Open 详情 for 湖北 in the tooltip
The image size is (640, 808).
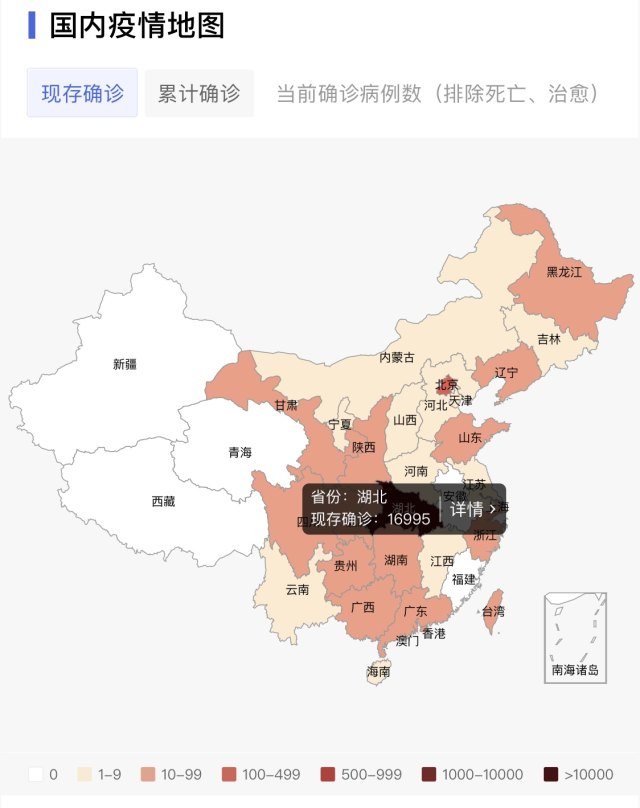point(472,509)
